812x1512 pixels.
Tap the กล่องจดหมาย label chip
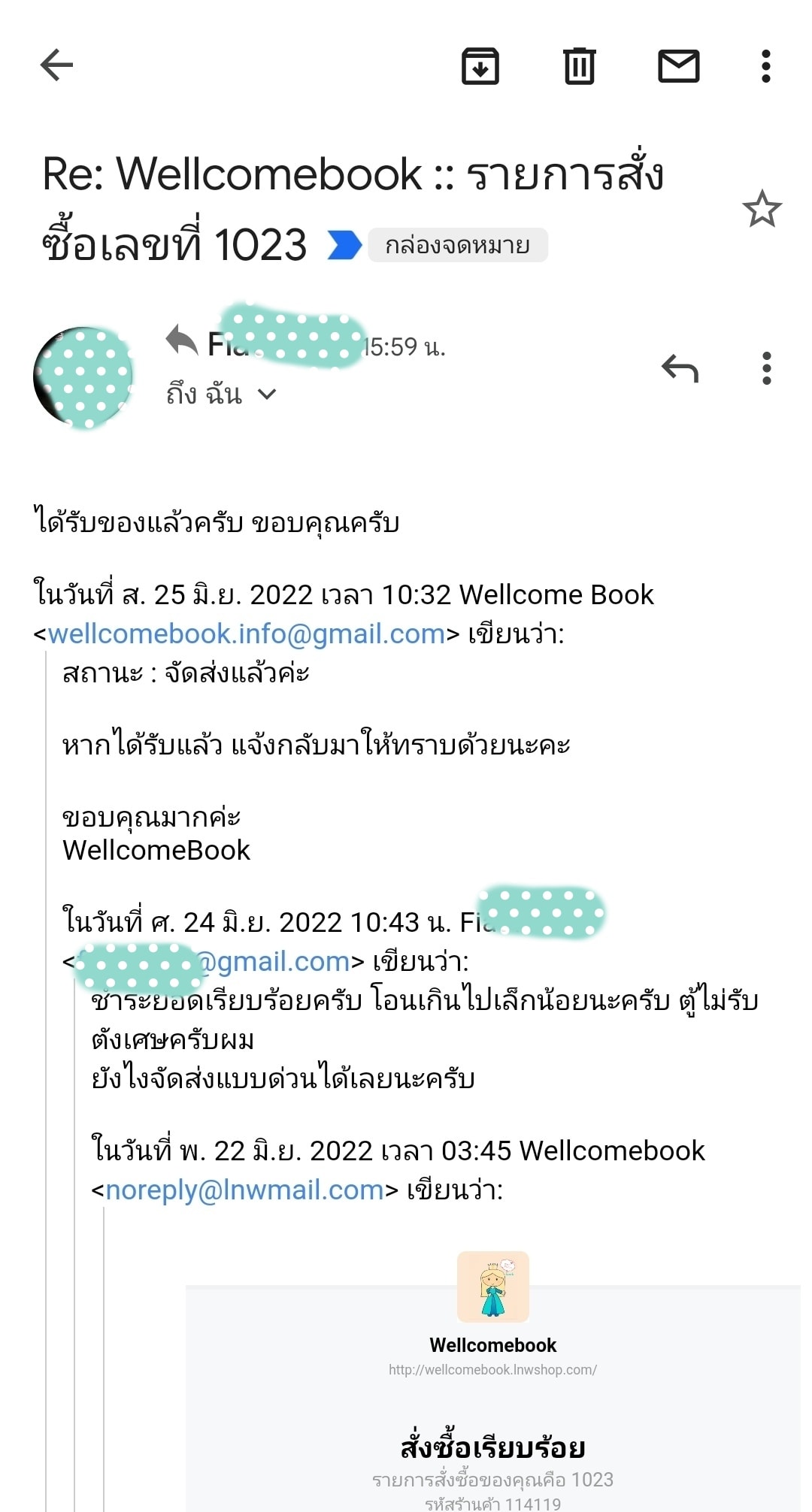[457, 246]
